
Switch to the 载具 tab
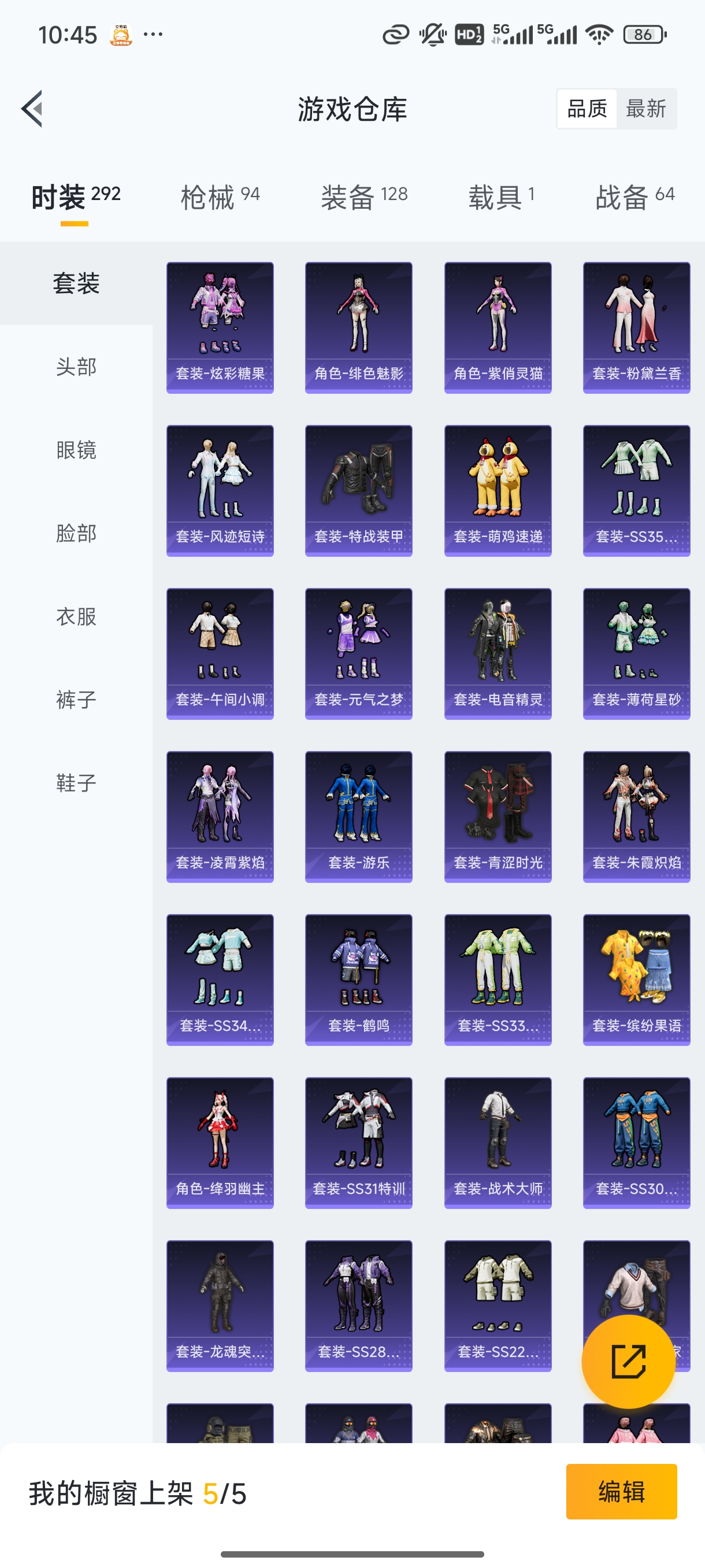click(x=500, y=196)
